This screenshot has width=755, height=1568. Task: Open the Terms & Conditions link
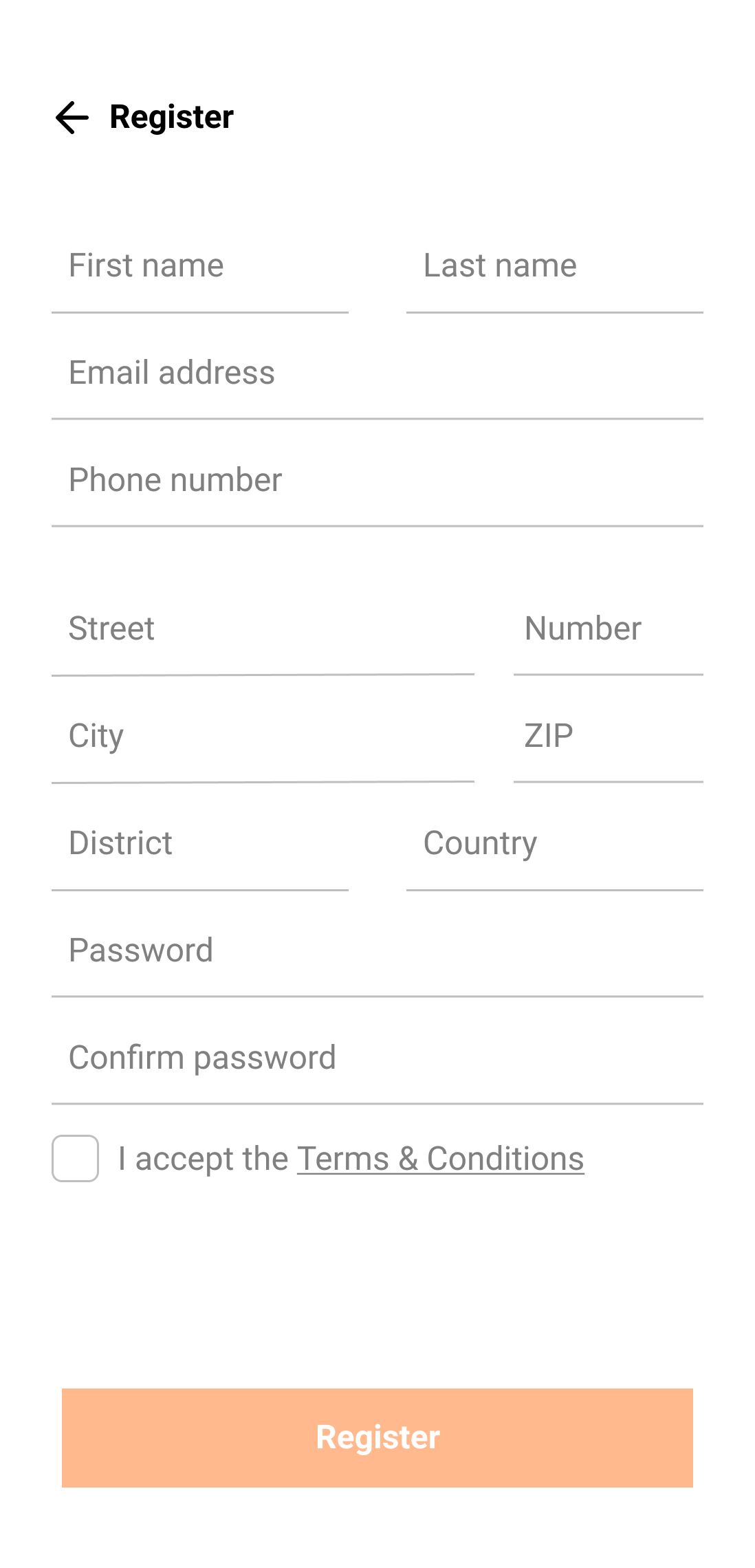(x=441, y=1159)
